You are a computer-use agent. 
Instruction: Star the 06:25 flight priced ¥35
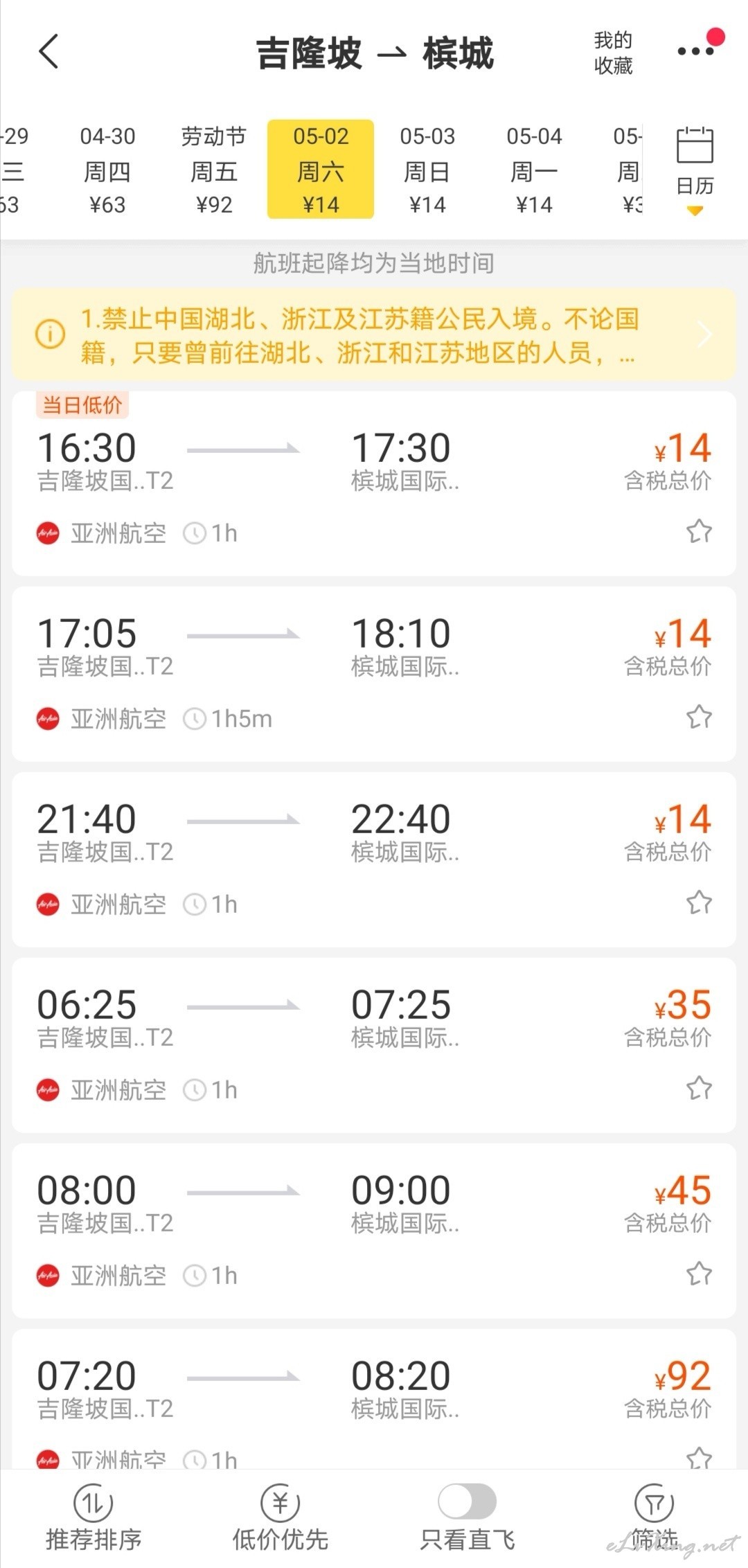pyautogui.click(x=699, y=1088)
